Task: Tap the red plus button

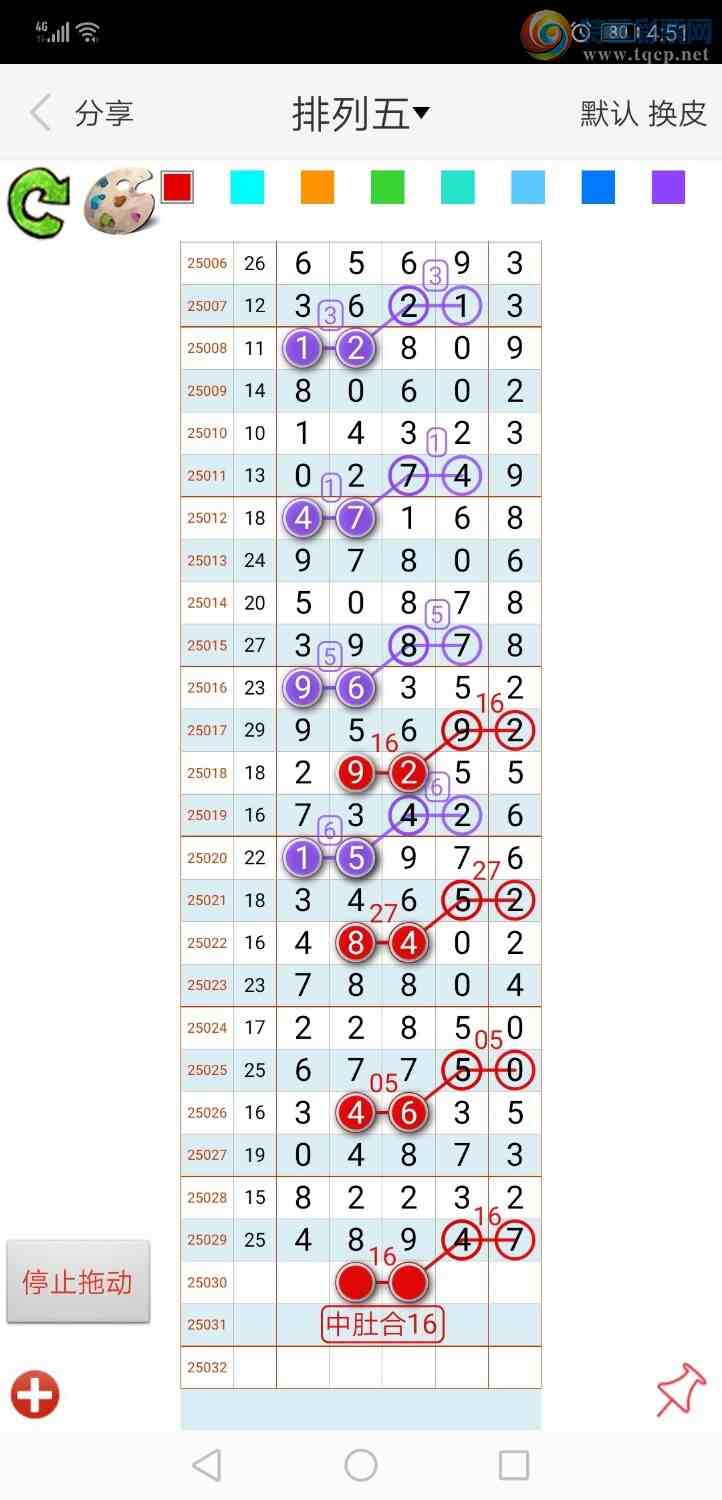Action: (x=35, y=1394)
